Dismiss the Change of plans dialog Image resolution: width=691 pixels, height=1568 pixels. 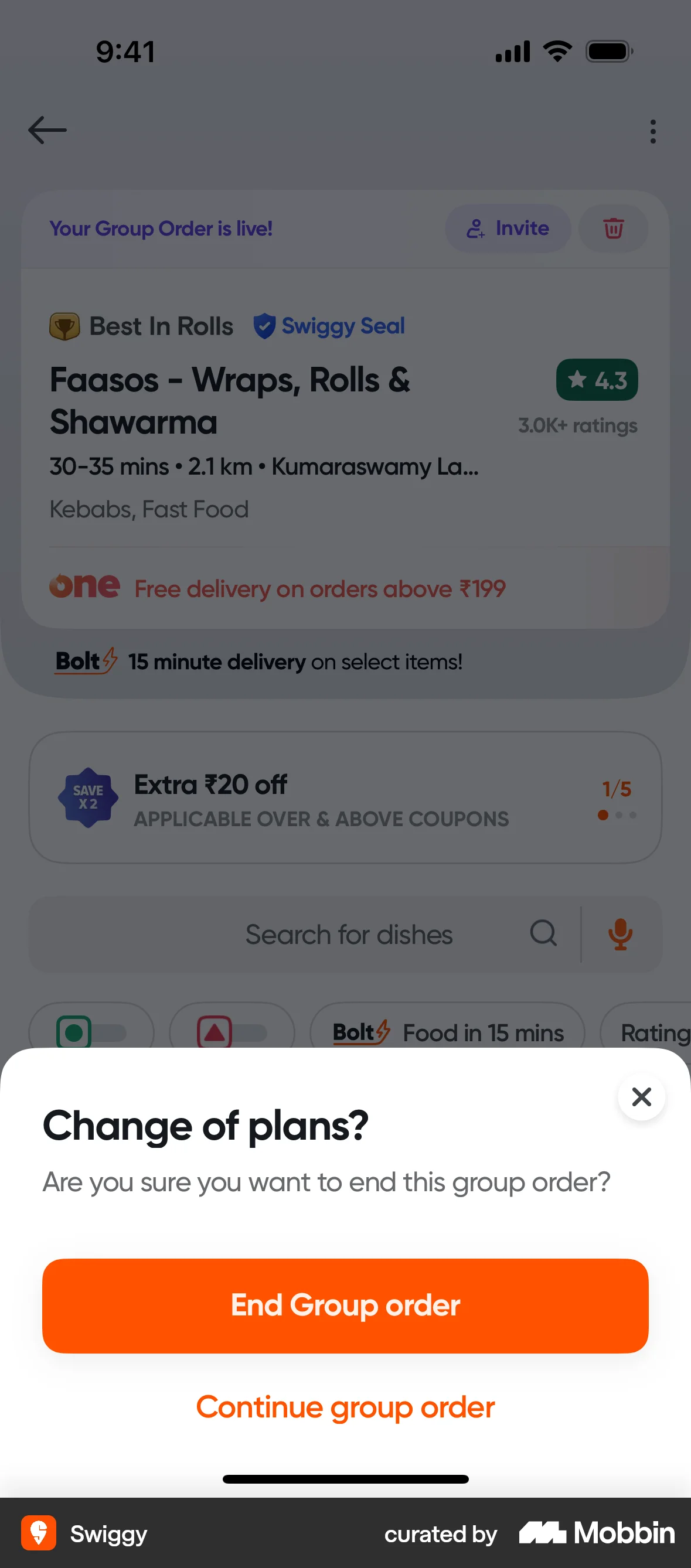coord(641,1097)
